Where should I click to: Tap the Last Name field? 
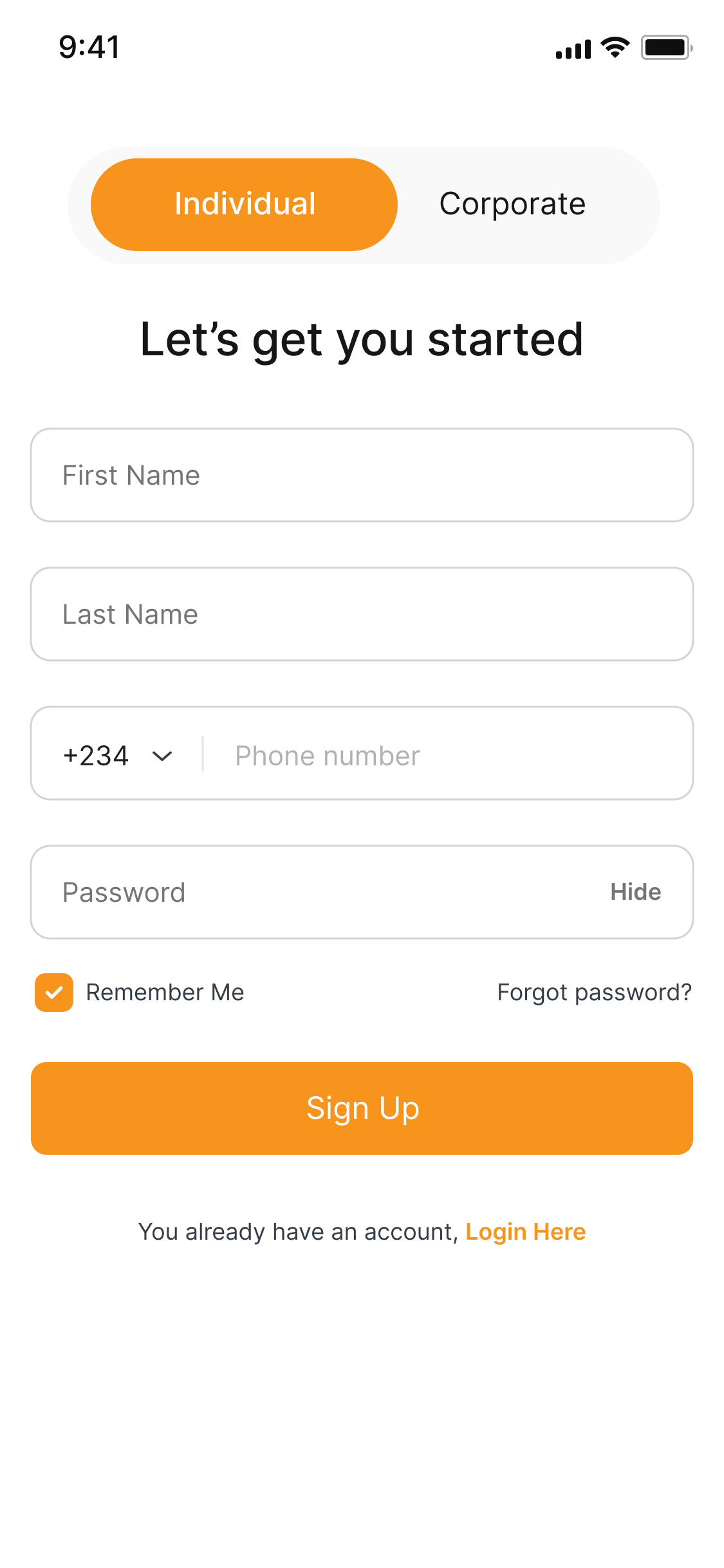362,614
